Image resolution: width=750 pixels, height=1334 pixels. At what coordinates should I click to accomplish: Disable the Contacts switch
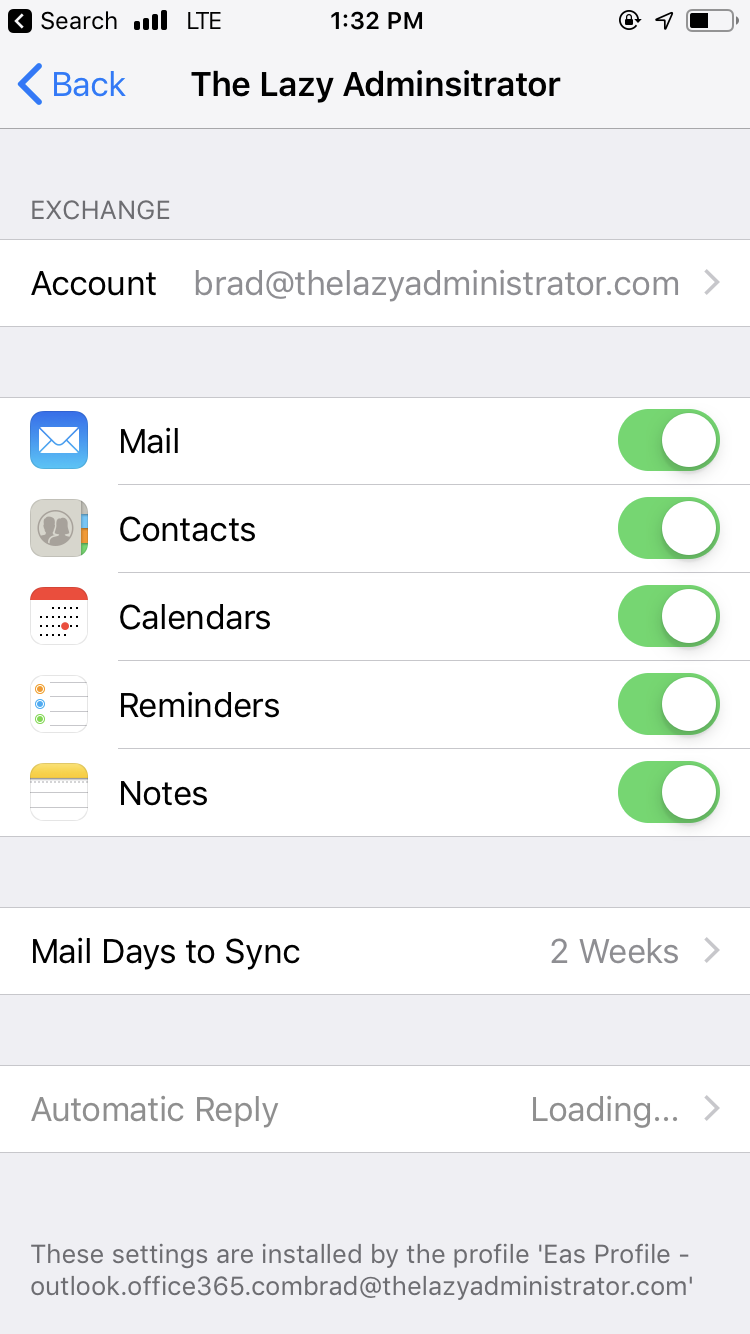(668, 528)
